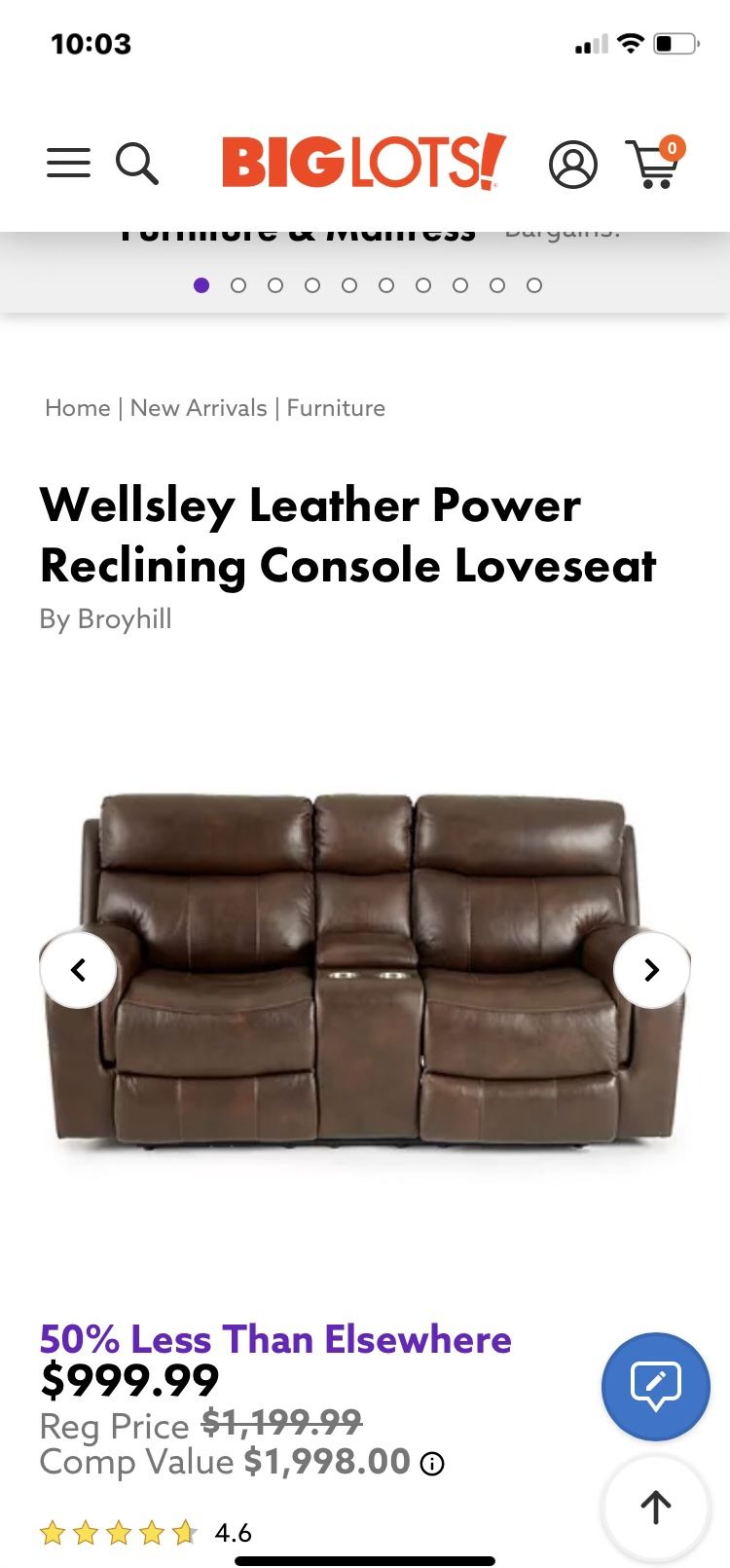Open the New Arrivals breadcrumb
This screenshot has width=730, height=1568.
199,408
